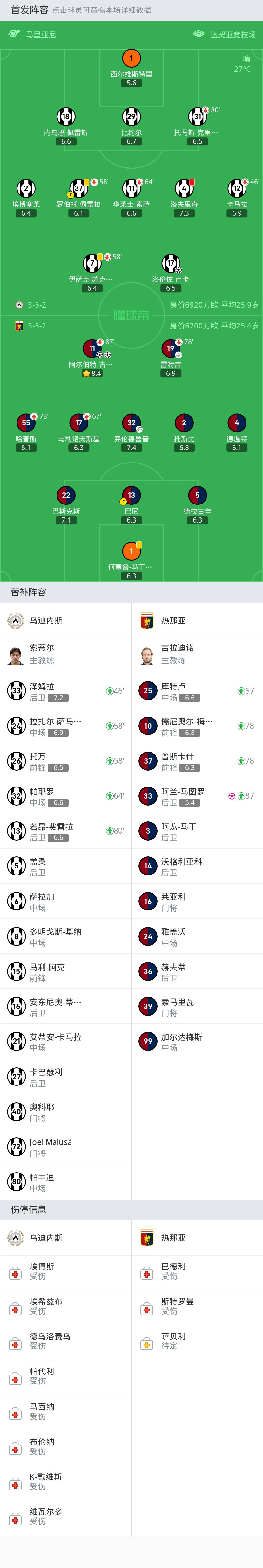Open injured player 埃博斯 entry
The height and width of the screenshot is (1568, 263).
tap(66, 1271)
